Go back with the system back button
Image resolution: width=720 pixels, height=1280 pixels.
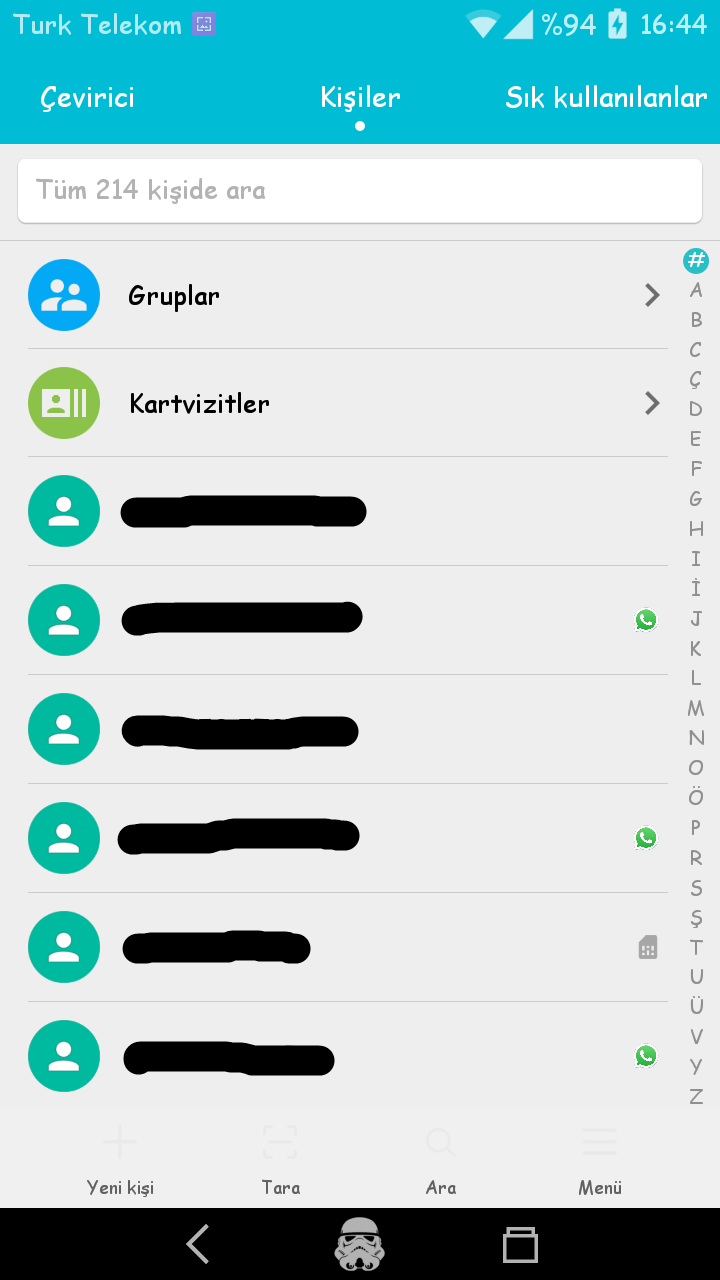click(198, 1244)
